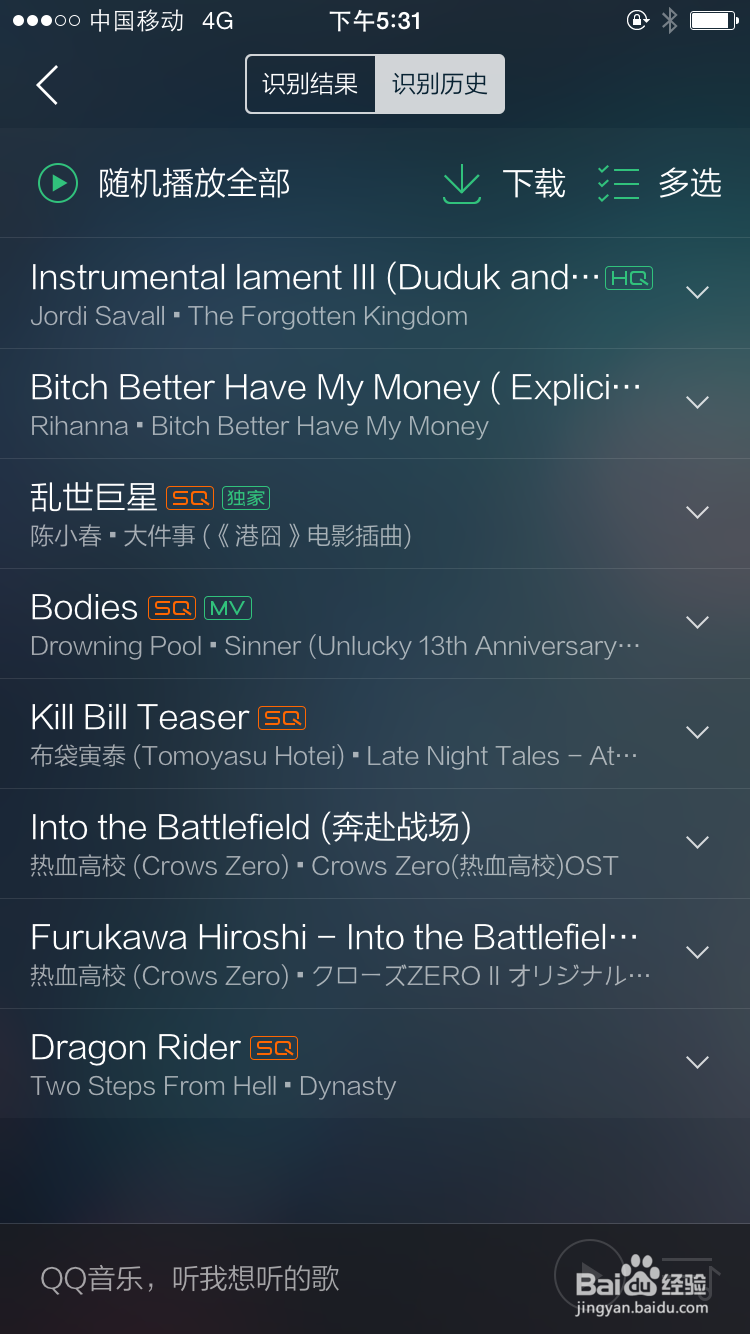Open the chevron next to 乱世巨星
This screenshot has width=750, height=1334.
click(697, 513)
